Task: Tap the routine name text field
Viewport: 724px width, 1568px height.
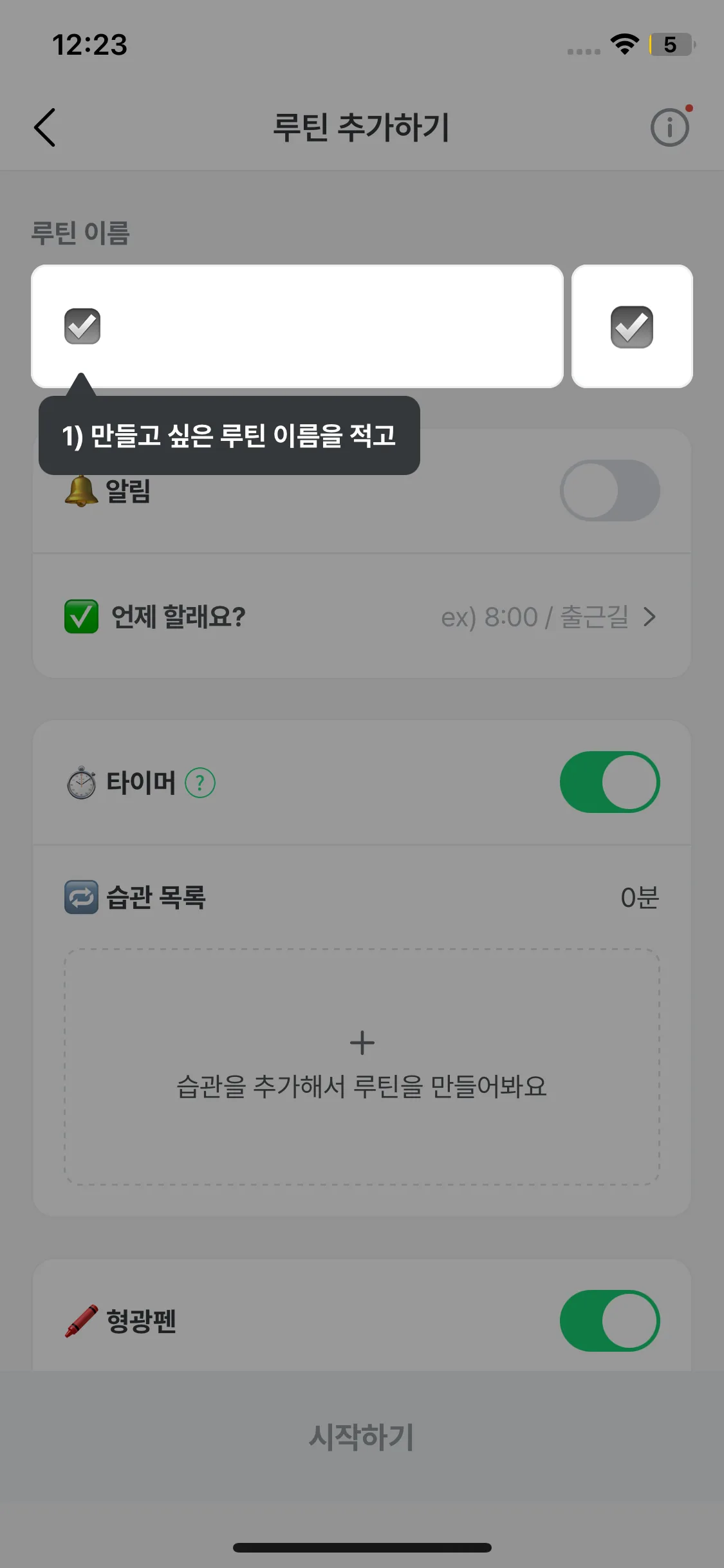Action: pyautogui.click(x=297, y=326)
